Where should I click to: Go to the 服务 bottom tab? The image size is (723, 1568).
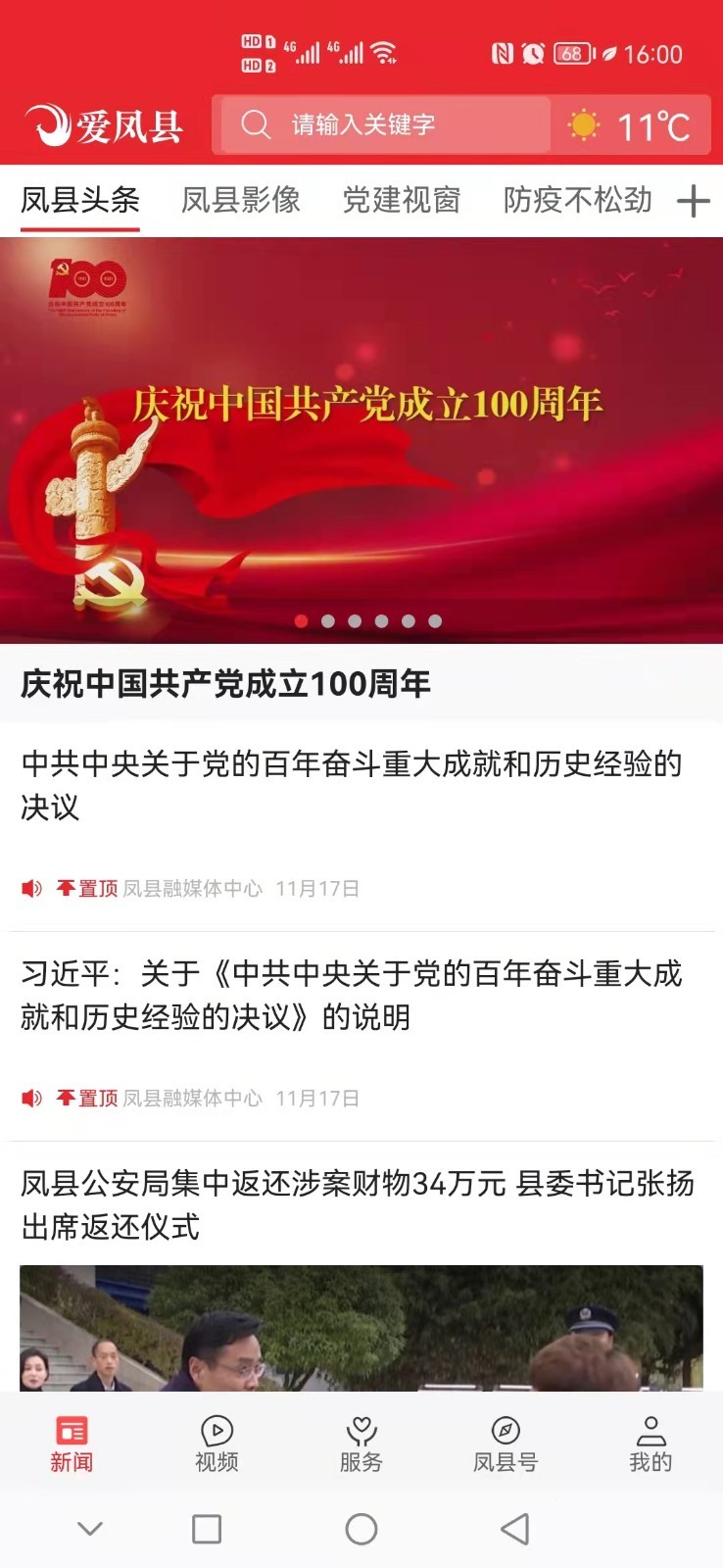point(361,1444)
